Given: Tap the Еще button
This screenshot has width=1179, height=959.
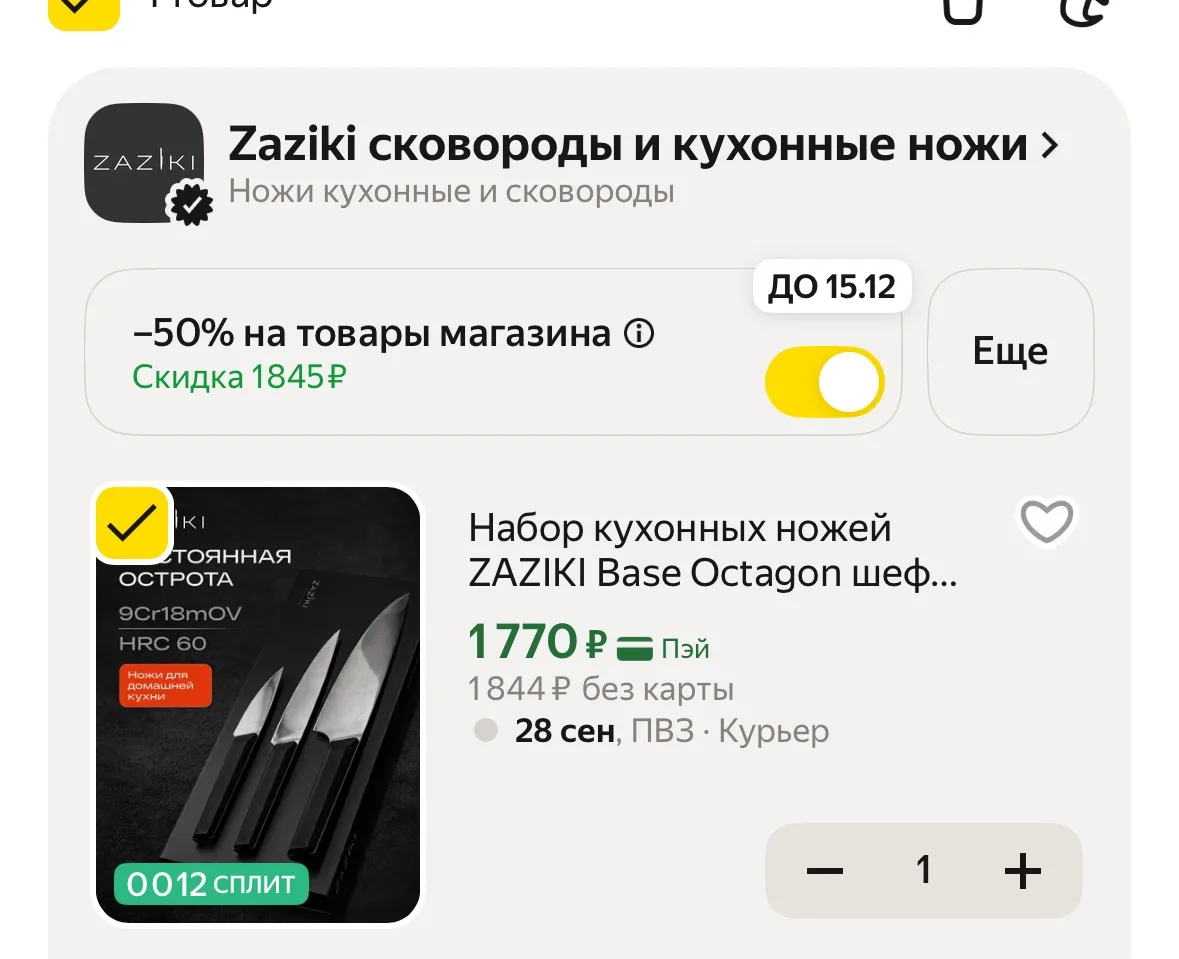Looking at the screenshot, I should click(1011, 351).
